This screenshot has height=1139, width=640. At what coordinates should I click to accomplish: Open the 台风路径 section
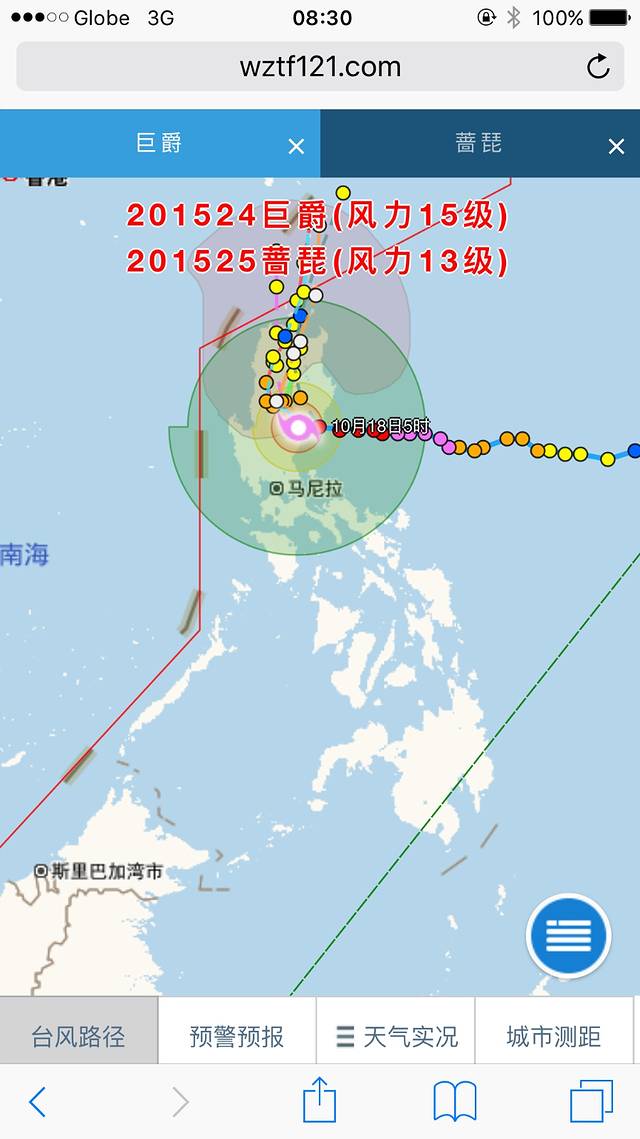(78, 1036)
